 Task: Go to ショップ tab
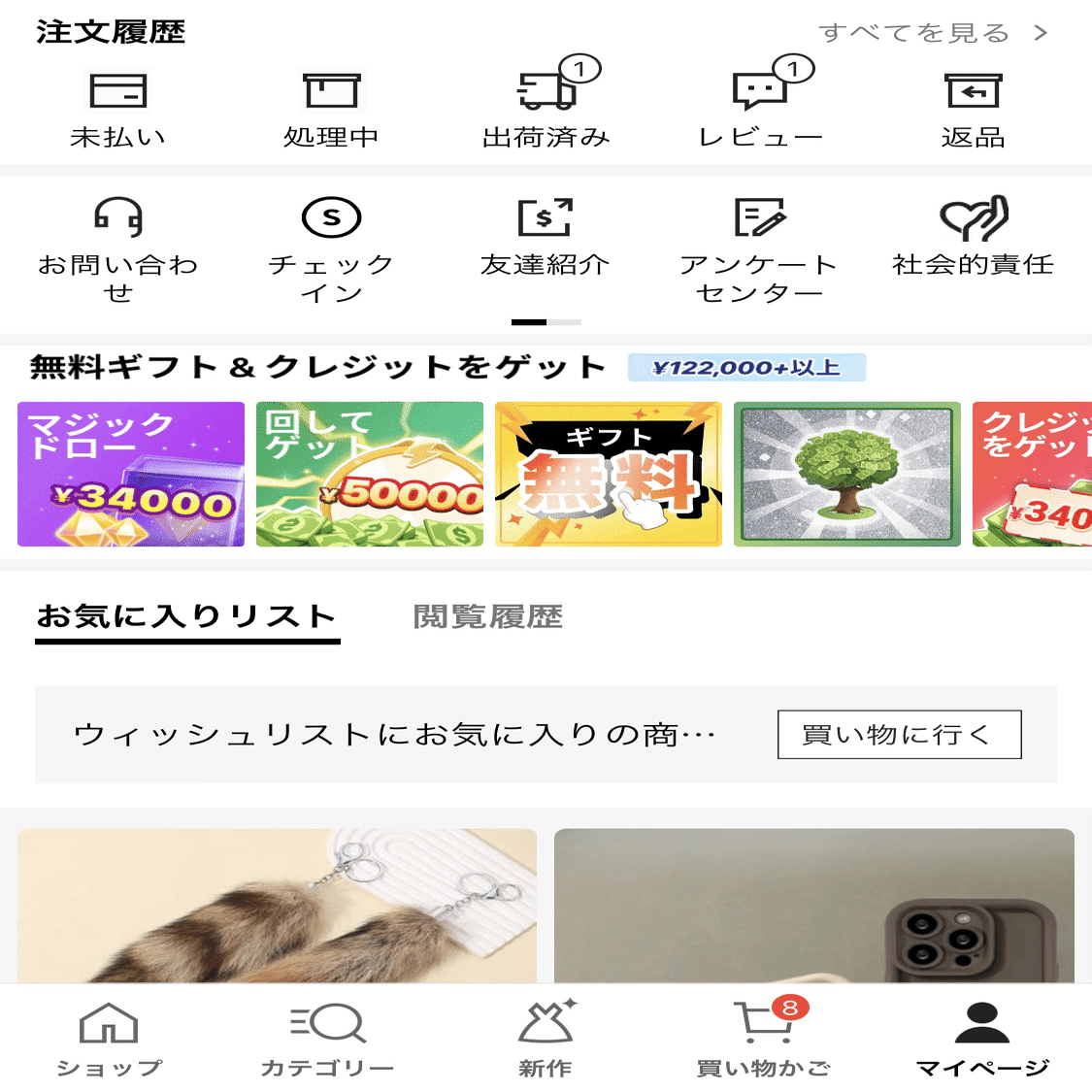click(109, 1039)
